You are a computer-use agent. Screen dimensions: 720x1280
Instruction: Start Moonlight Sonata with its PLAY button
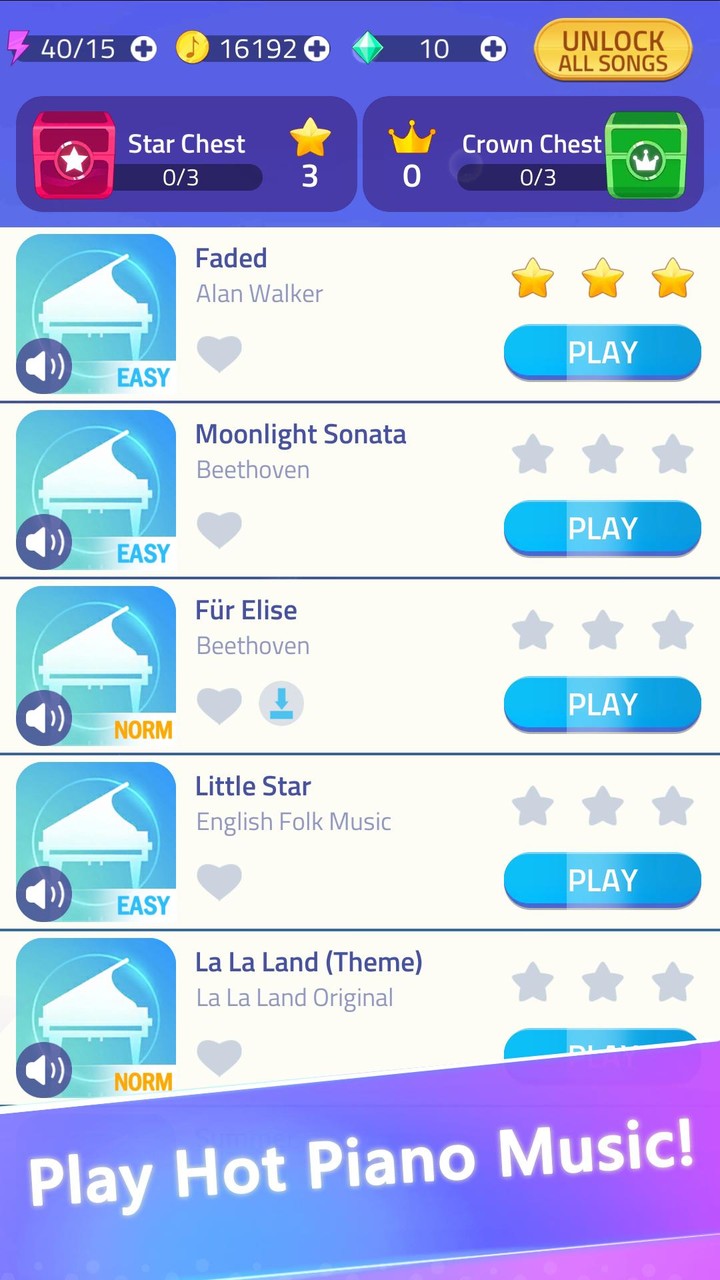pos(602,528)
